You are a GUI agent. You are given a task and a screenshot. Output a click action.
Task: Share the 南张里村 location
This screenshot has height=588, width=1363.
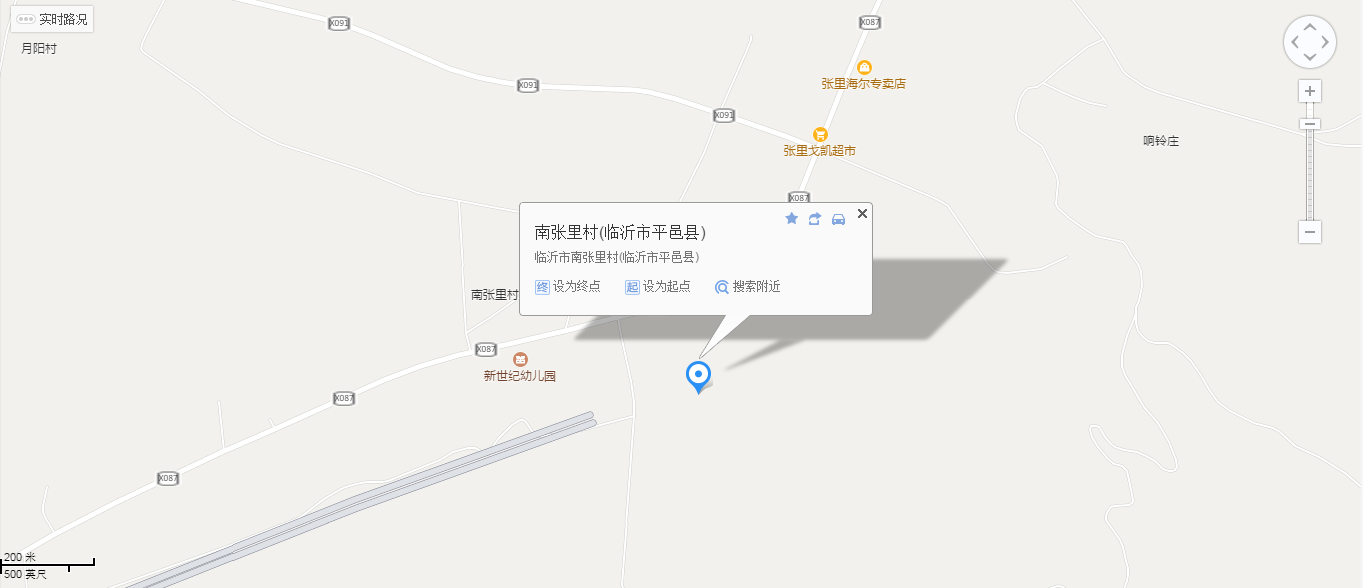815,218
